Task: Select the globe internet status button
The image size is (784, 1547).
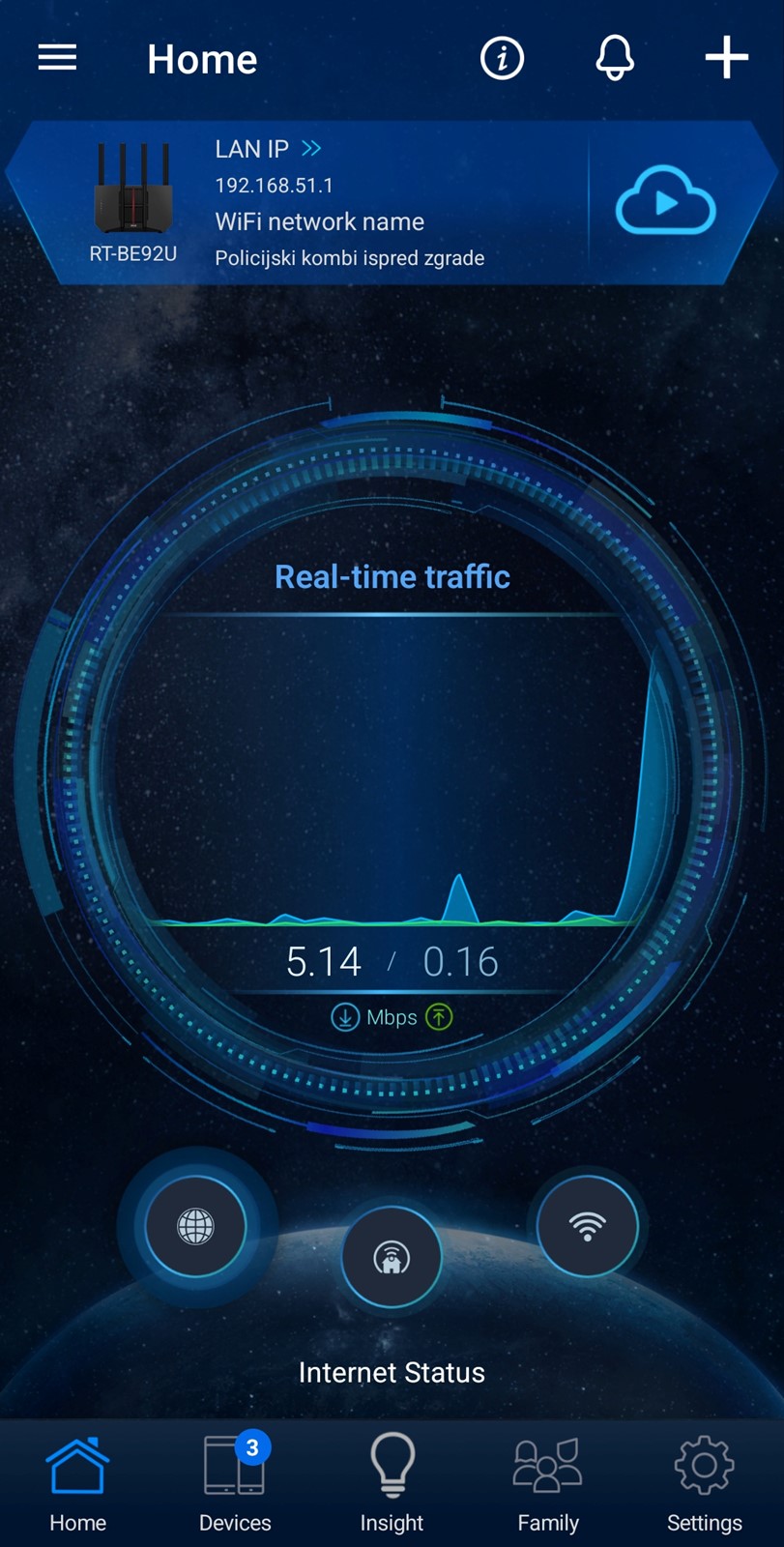Action: [x=195, y=1226]
